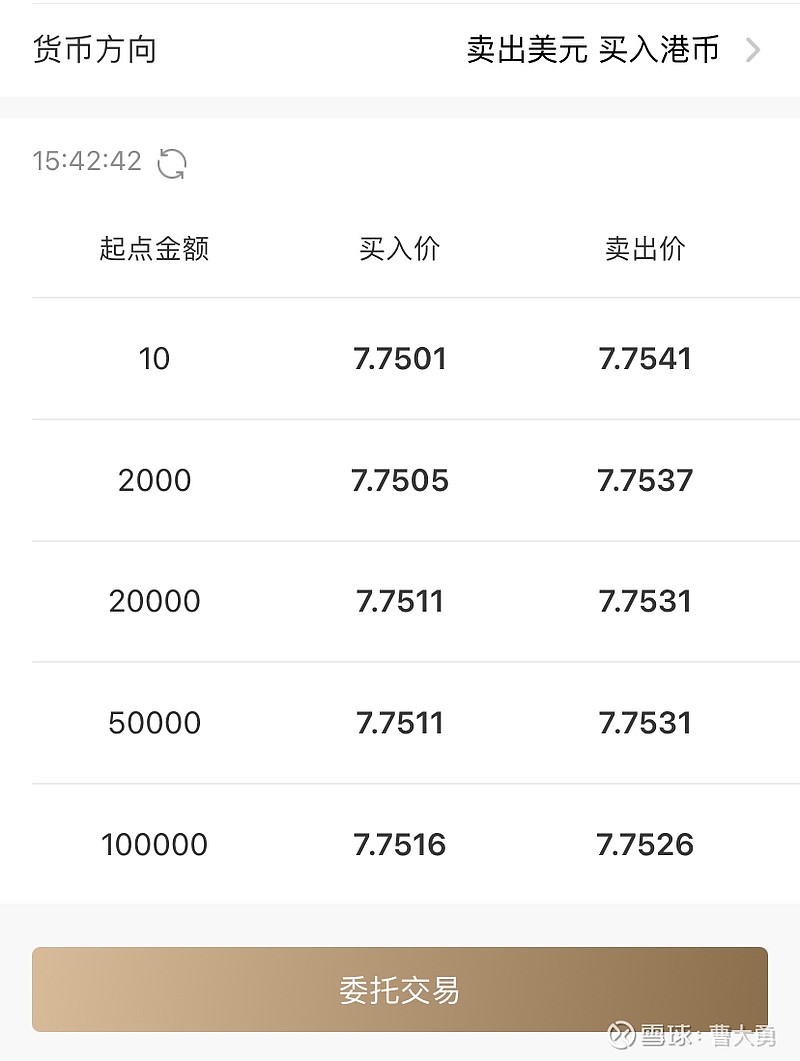Image resolution: width=800 pixels, height=1061 pixels.
Task: Click the Xueqiu watermark logo icon
Action: 622,1033
